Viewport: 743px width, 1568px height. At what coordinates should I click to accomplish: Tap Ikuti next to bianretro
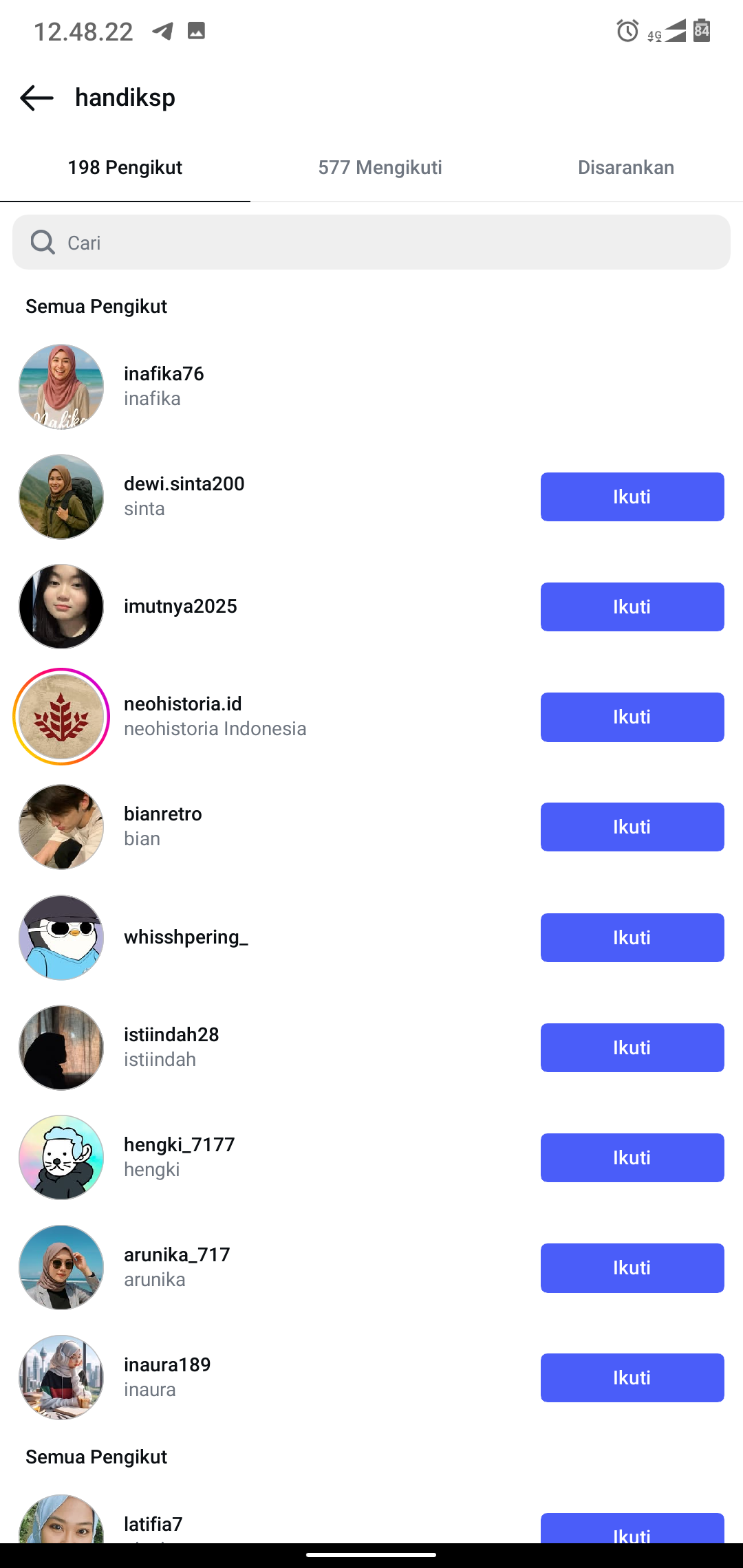pos(632,827)
